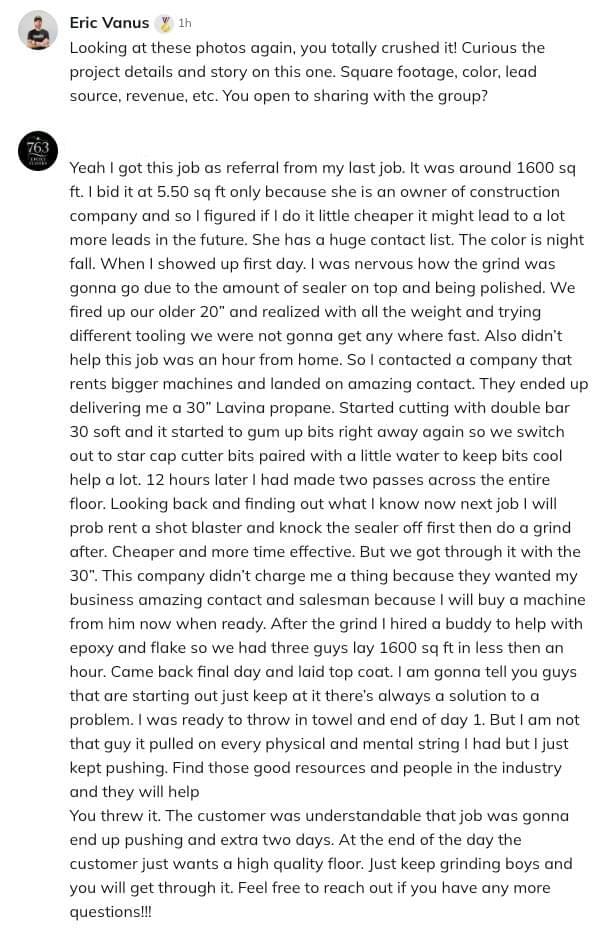Tap the Eric Vanus name link
Viewport: 610px width, 941px height.
109,22
